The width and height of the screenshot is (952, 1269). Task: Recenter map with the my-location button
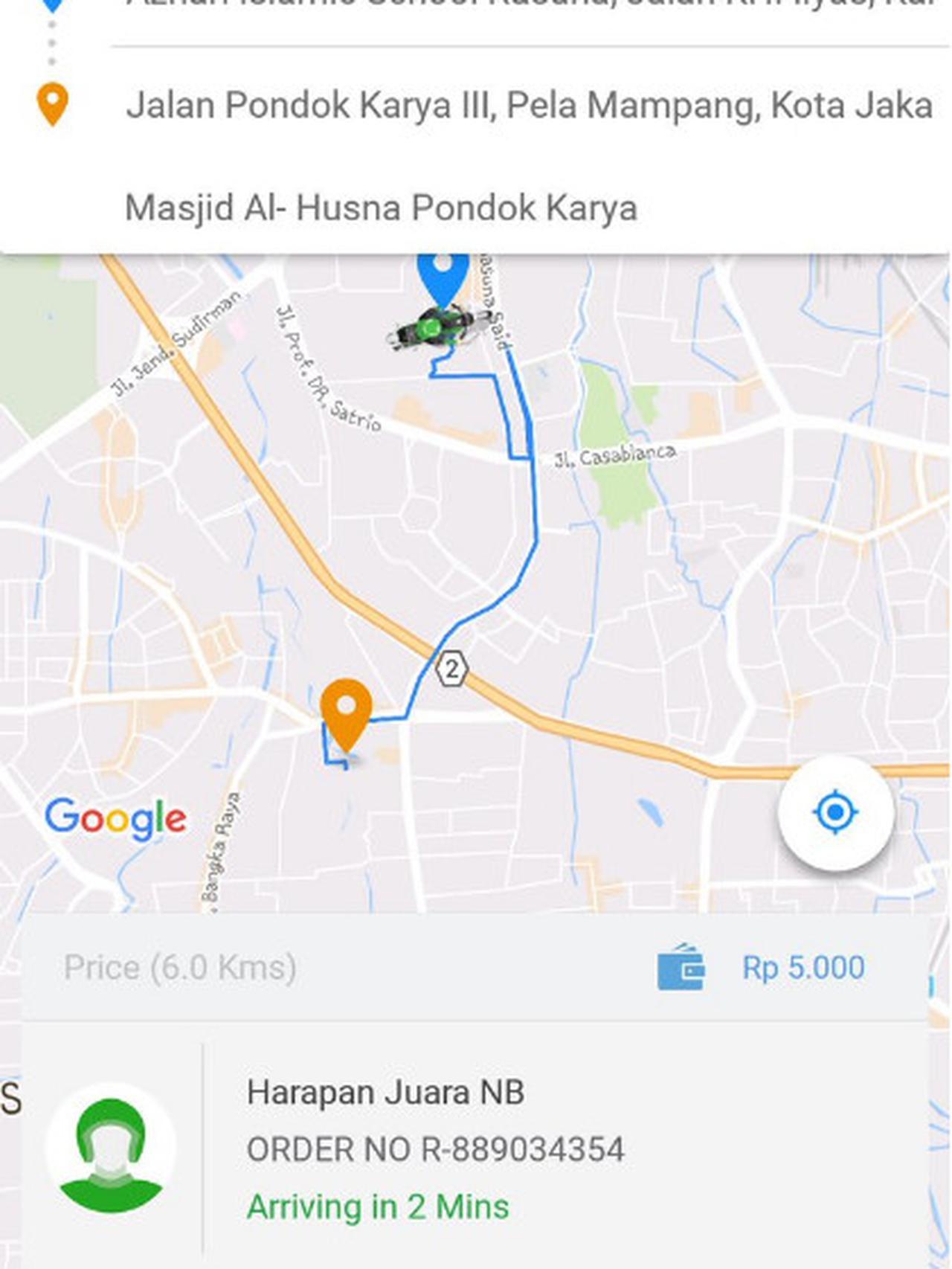pyautogui.click(x=834, y=812)
